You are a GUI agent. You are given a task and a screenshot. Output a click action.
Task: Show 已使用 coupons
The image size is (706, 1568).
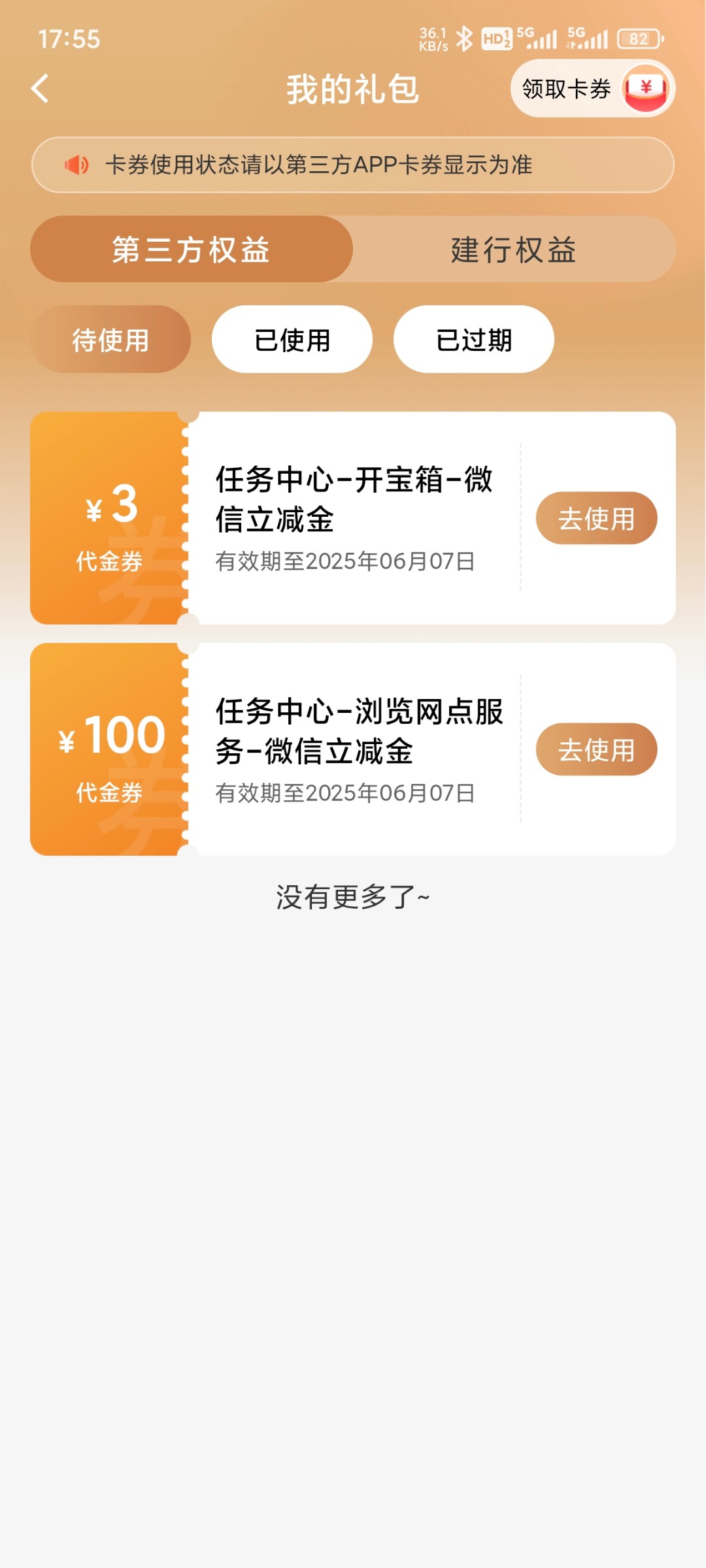tap(292, 340)
